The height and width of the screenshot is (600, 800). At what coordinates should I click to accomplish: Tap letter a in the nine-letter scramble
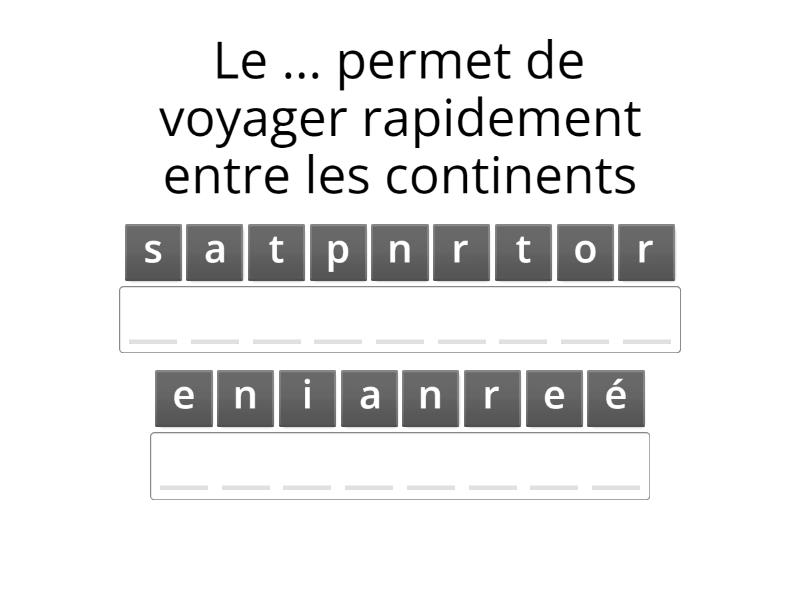[215, 252]
